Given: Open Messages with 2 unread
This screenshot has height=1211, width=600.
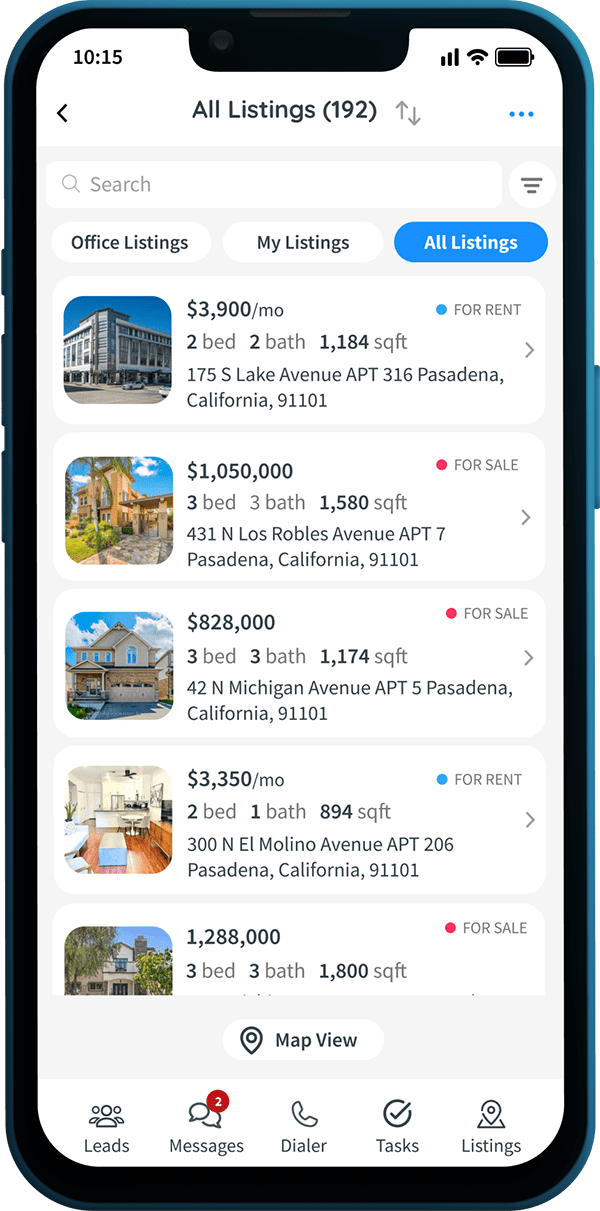Looking at the screenshot, I should coord(206,1127).
